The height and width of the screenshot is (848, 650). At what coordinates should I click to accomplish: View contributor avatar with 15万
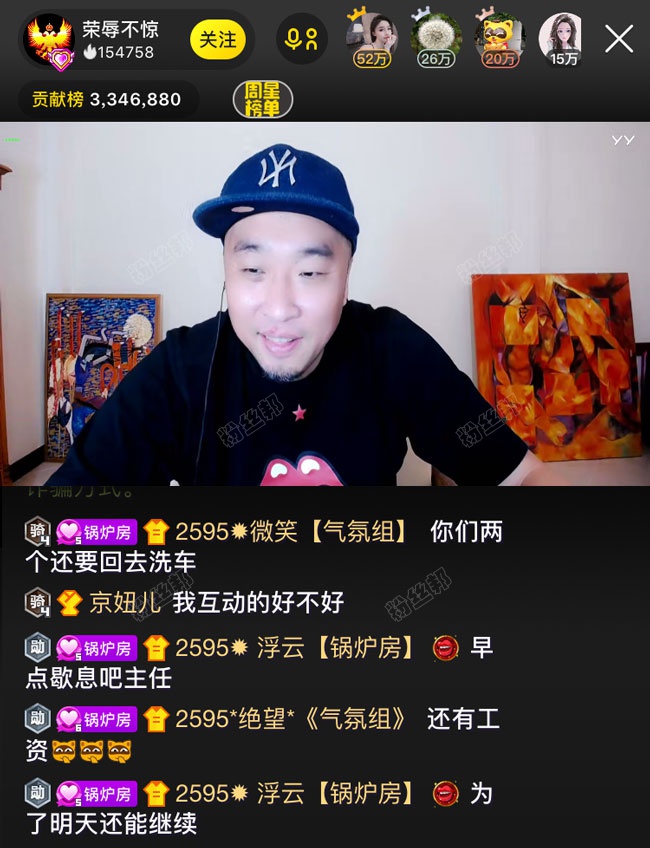point(563,38)
